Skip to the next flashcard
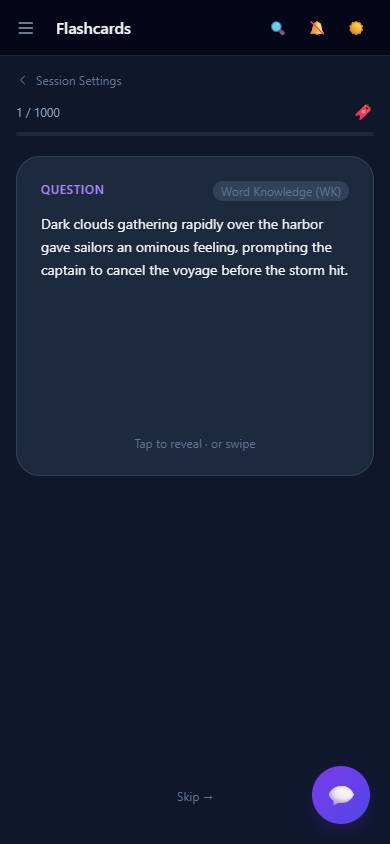 point(195,797)
